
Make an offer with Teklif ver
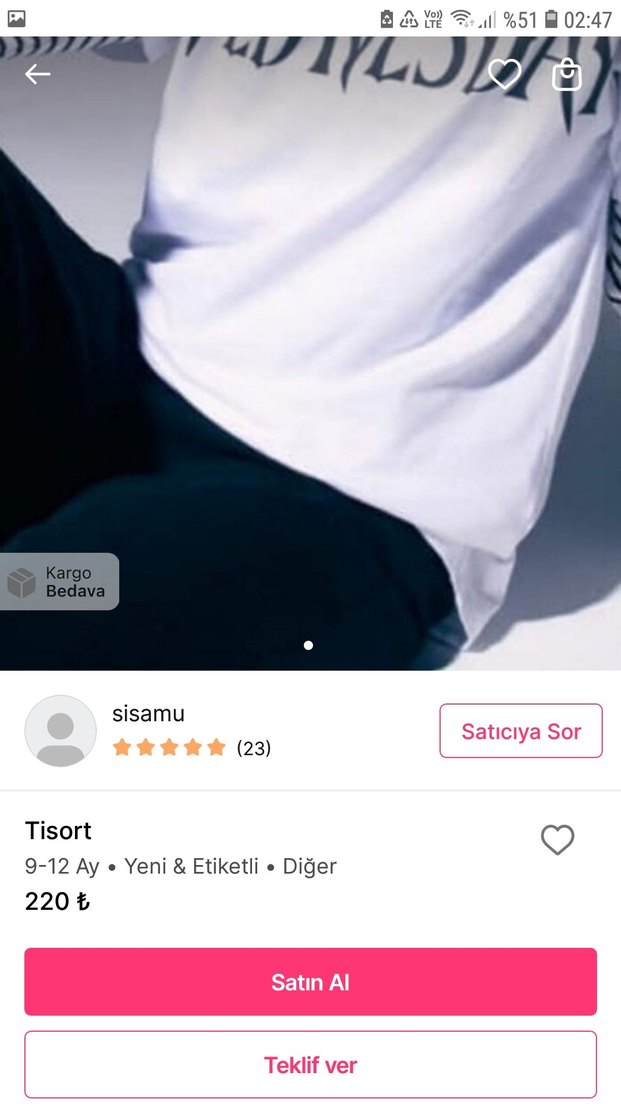pos(310,1065)
